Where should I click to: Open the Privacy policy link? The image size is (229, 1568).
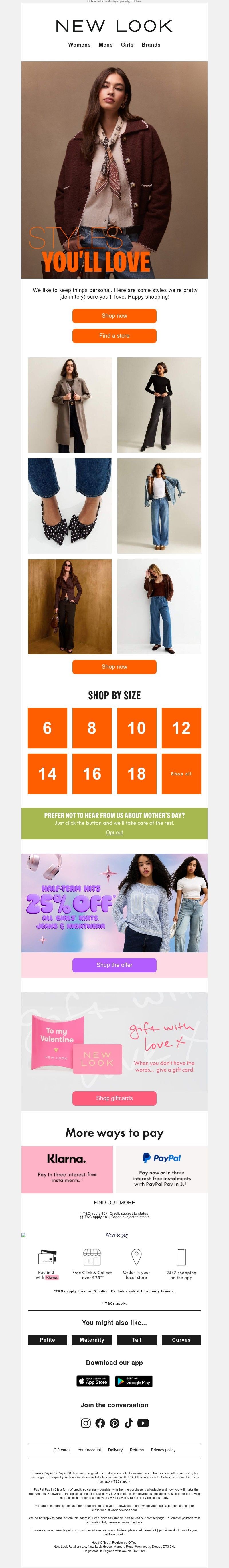[x=163, y=1450]
